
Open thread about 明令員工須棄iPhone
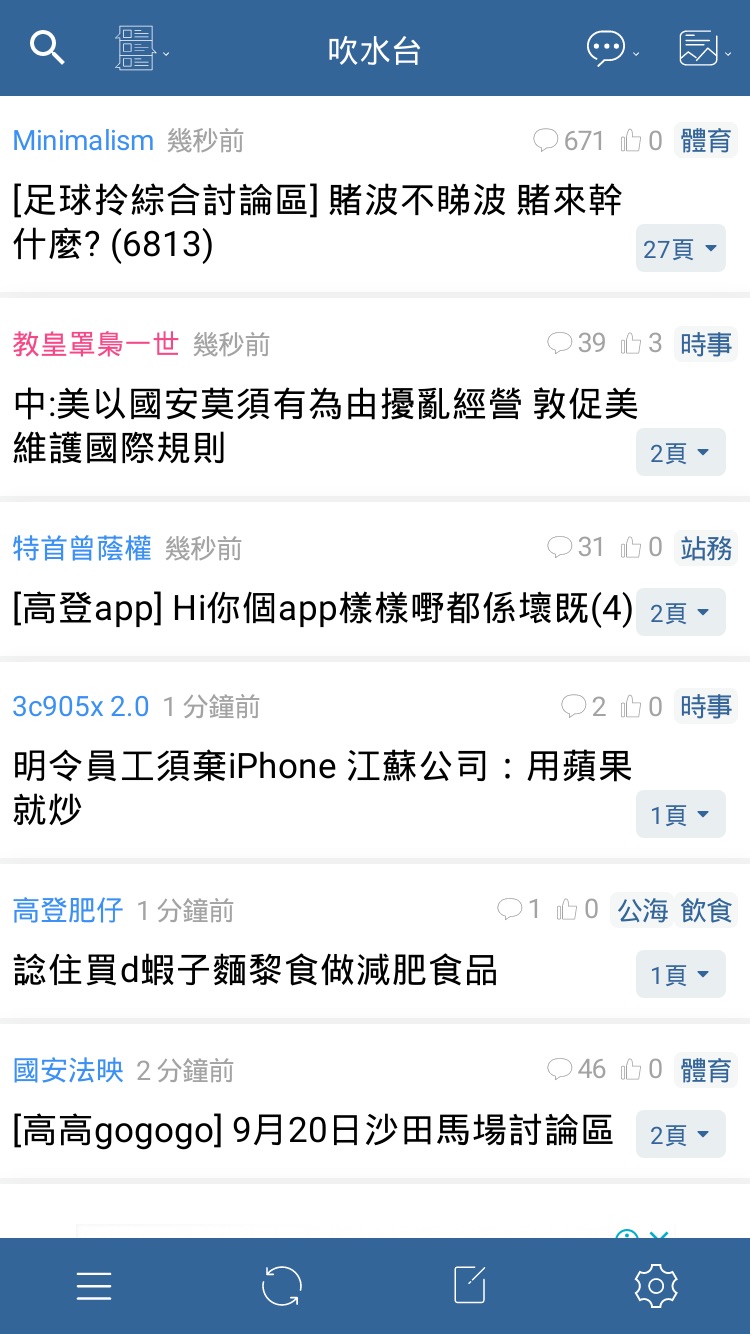click(x=323, y=788)
